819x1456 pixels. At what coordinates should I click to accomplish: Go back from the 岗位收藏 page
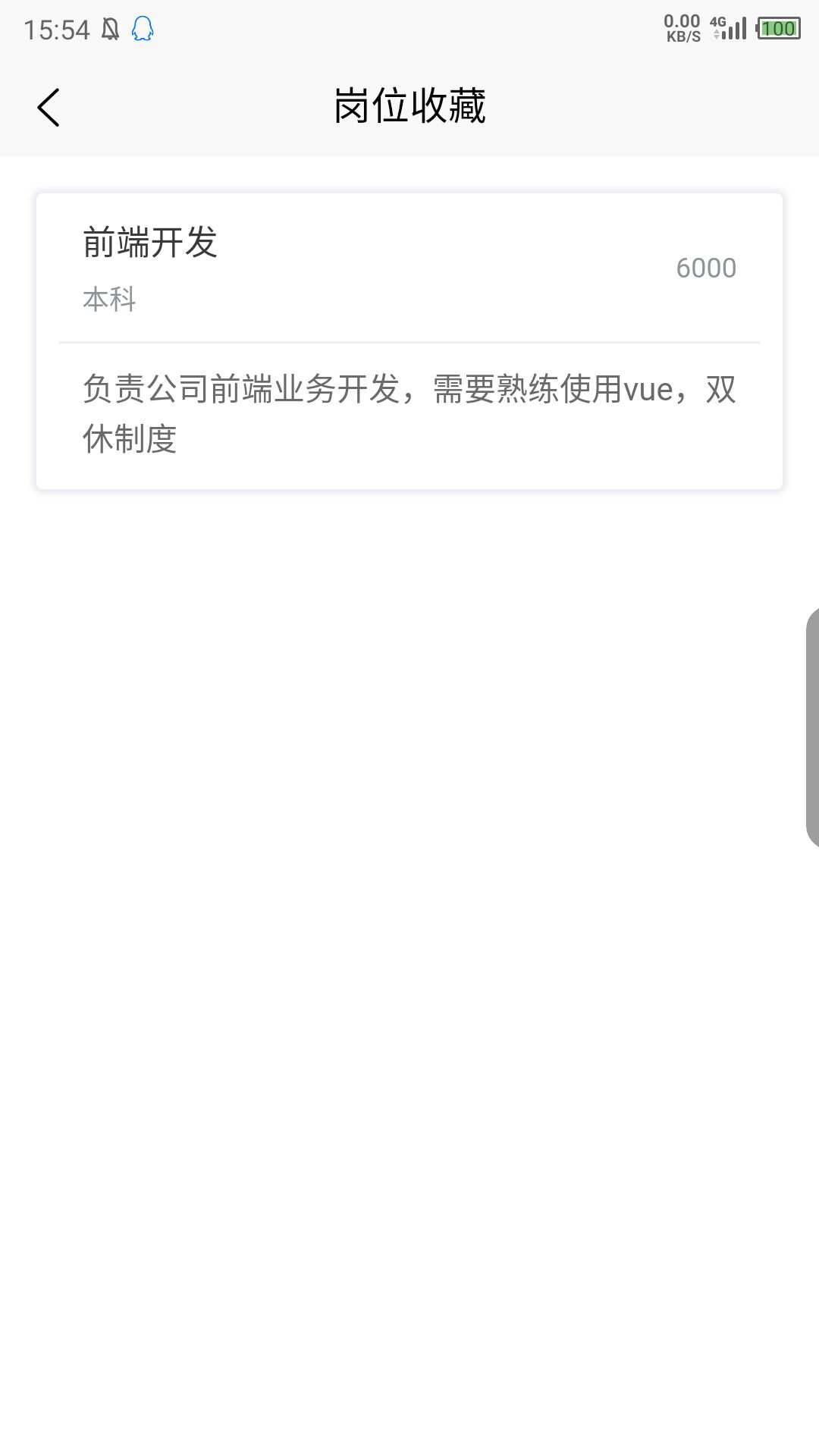[49, 107]
